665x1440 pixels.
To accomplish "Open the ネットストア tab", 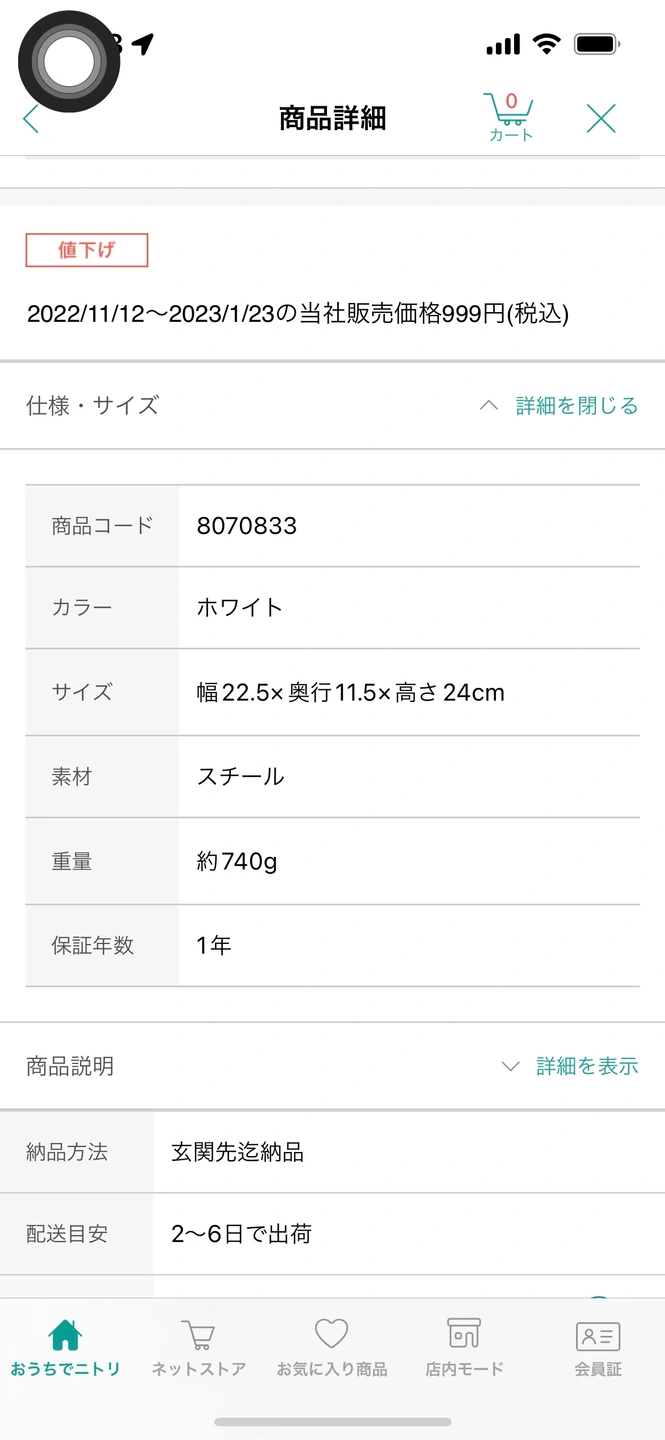I will tap(199, 1348).
